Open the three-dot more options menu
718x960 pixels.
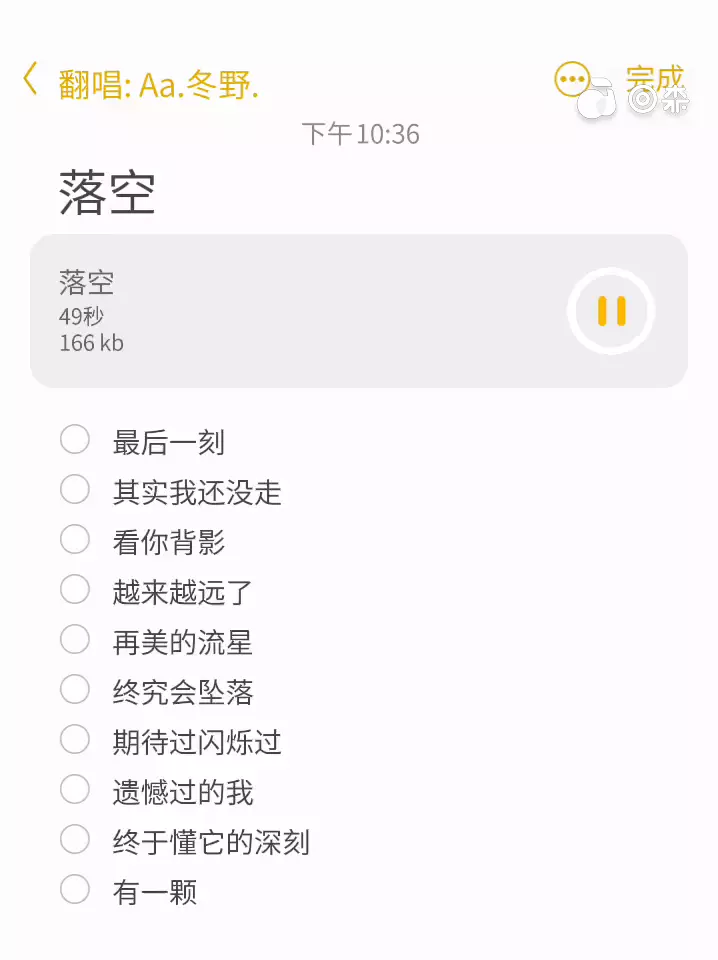[x=573, y=80]
